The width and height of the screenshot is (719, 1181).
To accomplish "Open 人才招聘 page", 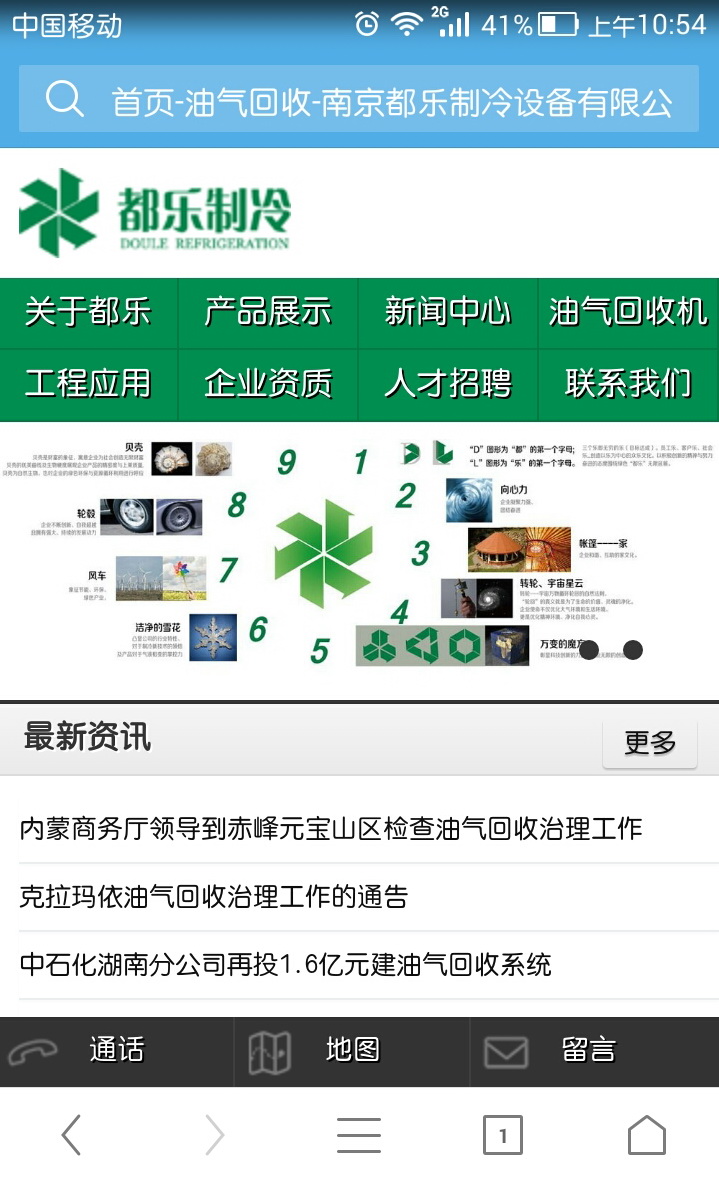I will click(447, 384).
